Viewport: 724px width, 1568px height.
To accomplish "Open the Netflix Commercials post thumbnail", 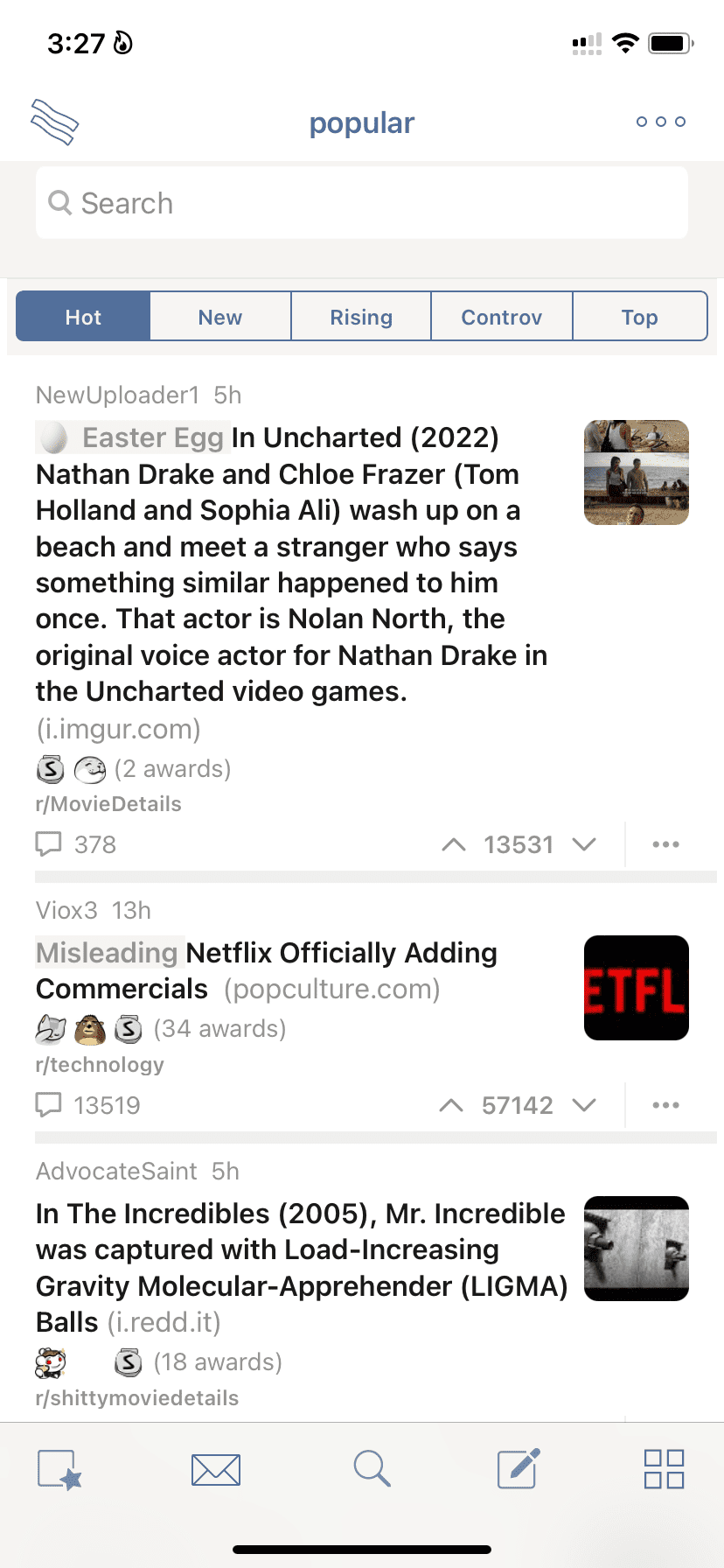I will (636, 988).
